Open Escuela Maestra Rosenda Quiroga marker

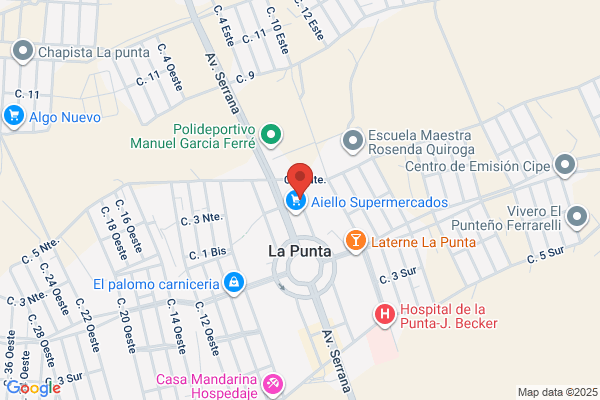pyautogui.click(x=352, y=142)
